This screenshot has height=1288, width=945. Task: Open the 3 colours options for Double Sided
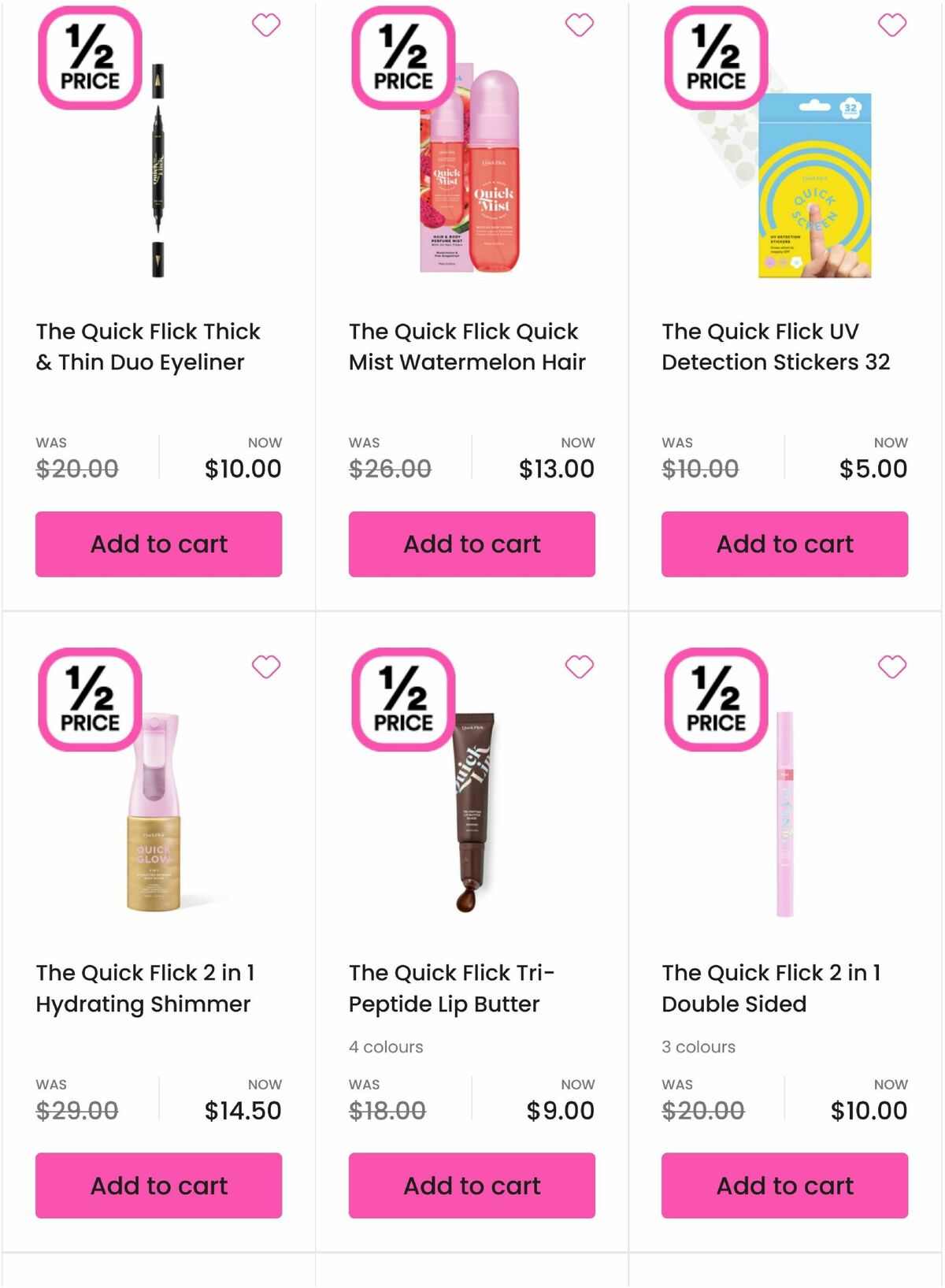(698, 1047)
